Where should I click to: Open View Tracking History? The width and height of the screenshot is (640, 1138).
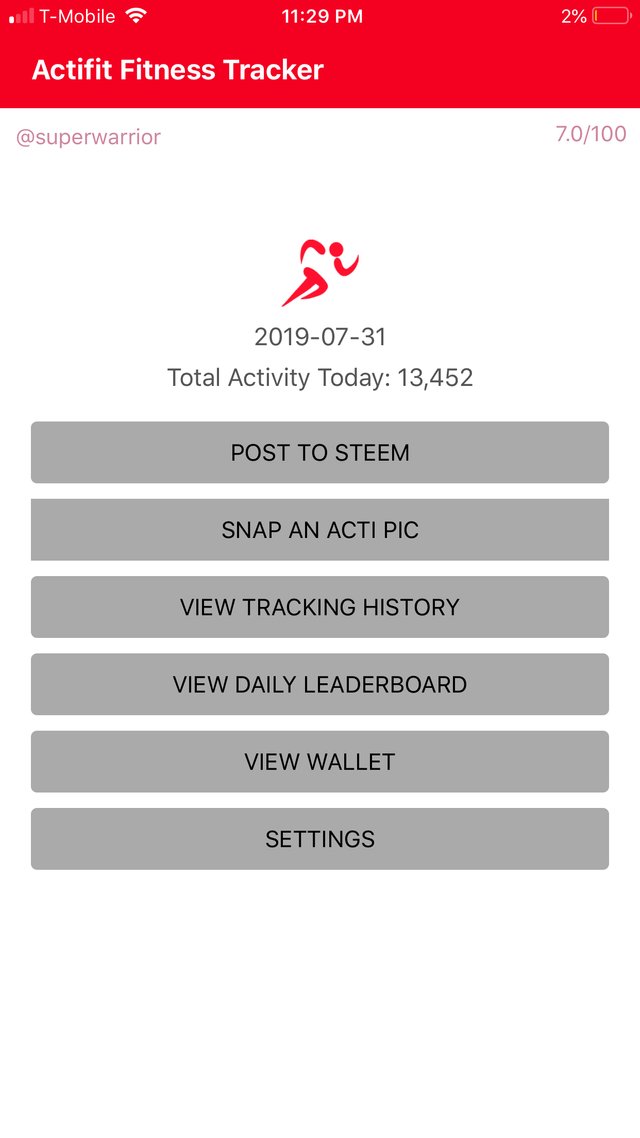pos(319,607)
